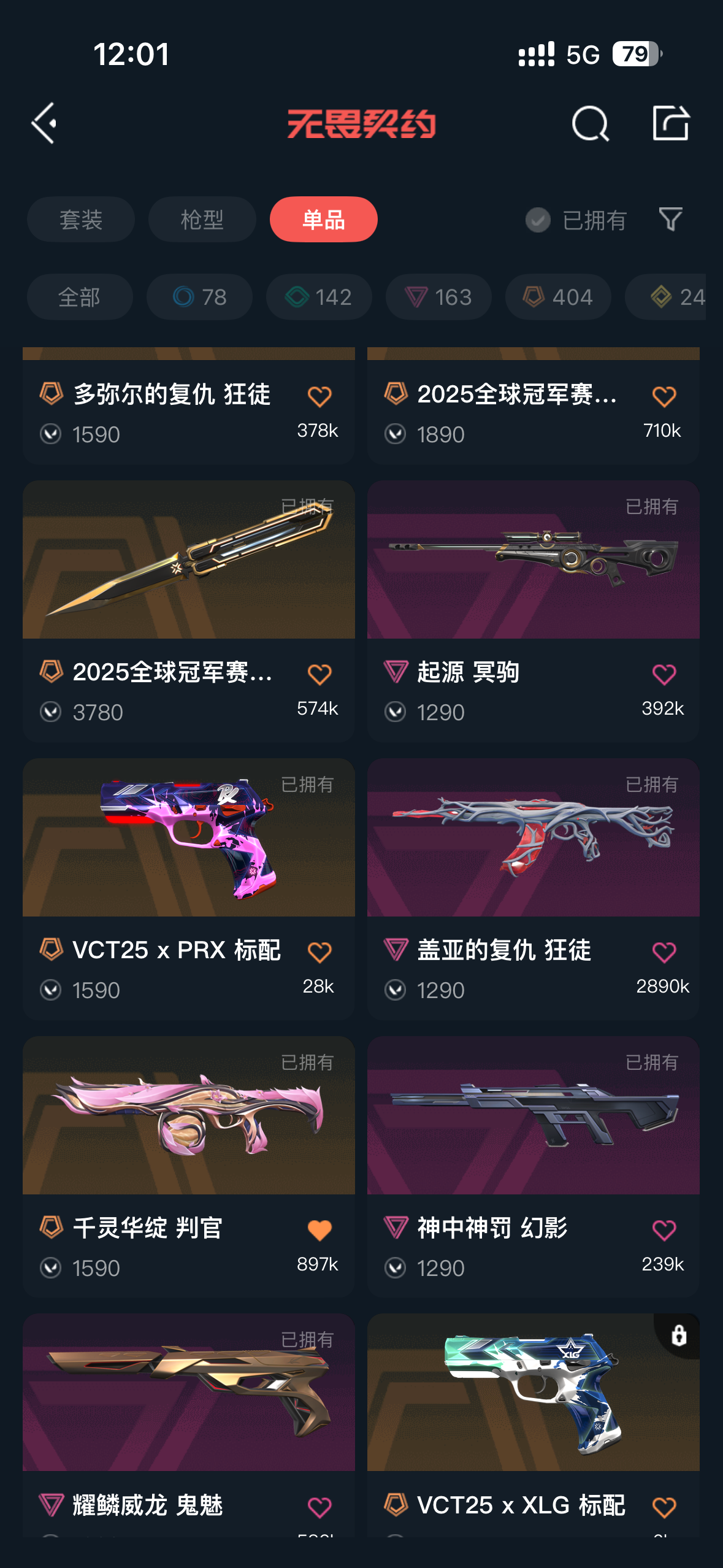Switch to the 套装 tab
Screen dimensions: 723x1568
pos(80,220)
